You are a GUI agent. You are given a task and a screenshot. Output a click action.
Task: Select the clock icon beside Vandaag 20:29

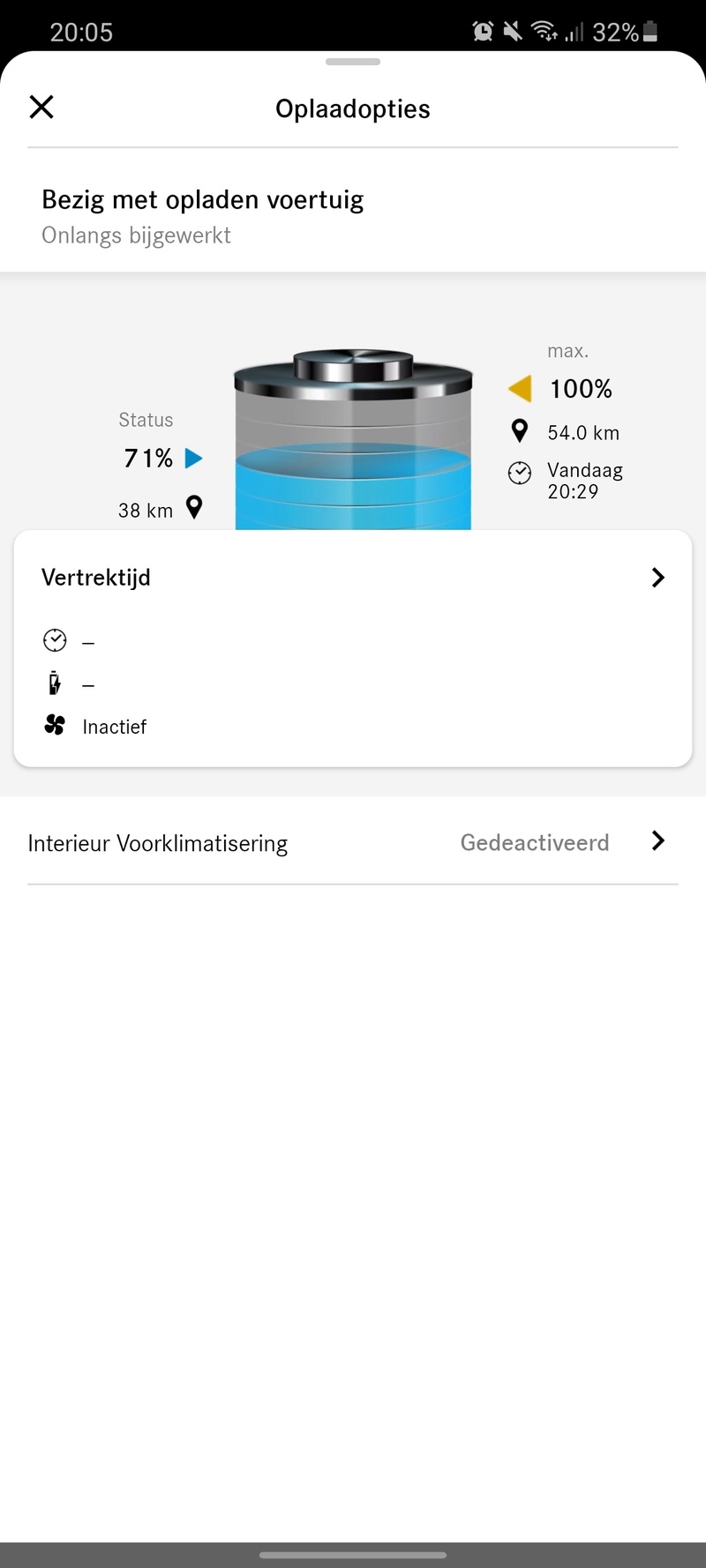point(520,473)
